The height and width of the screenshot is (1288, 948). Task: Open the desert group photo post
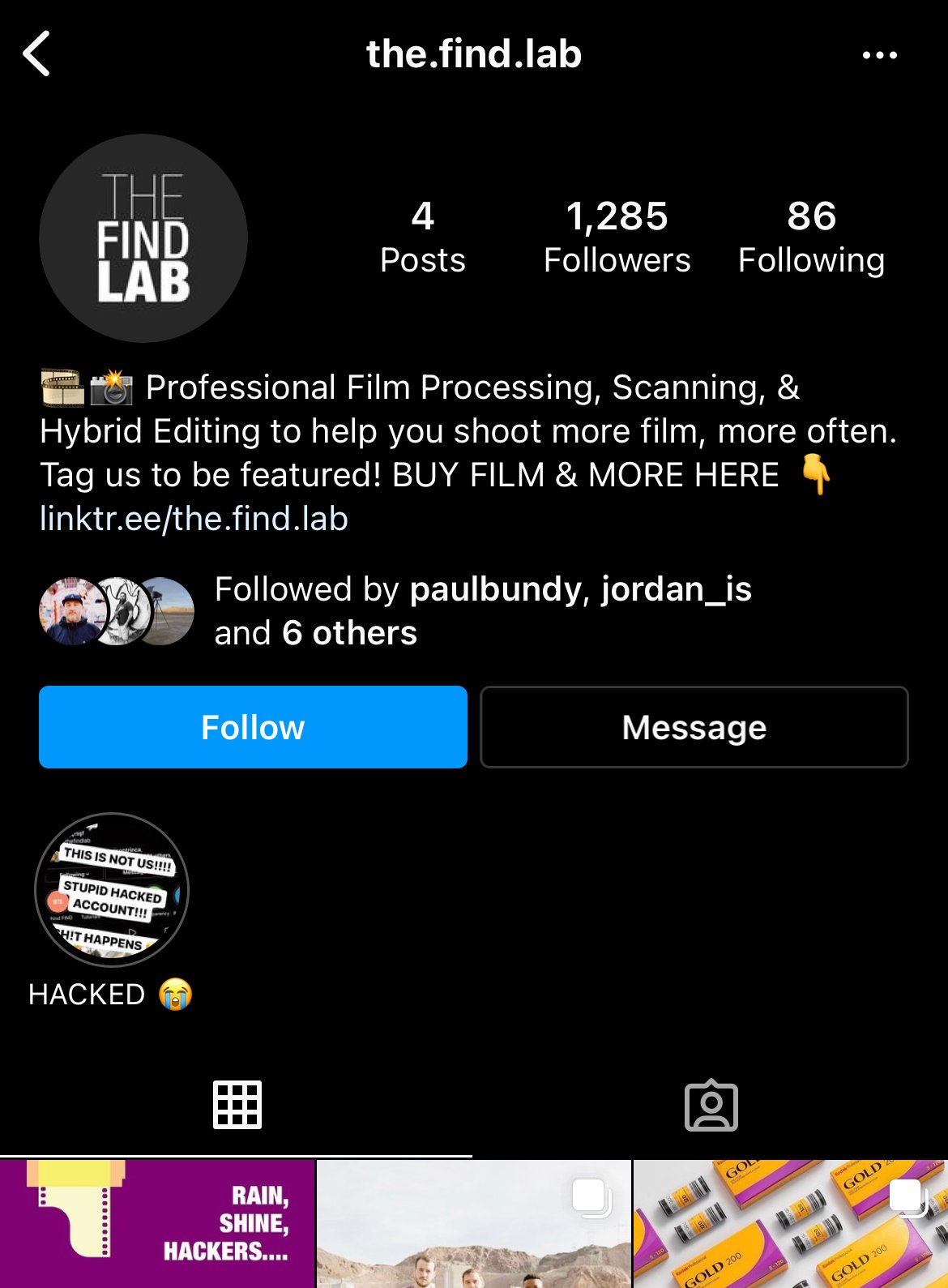click(x=474, y=1224)
